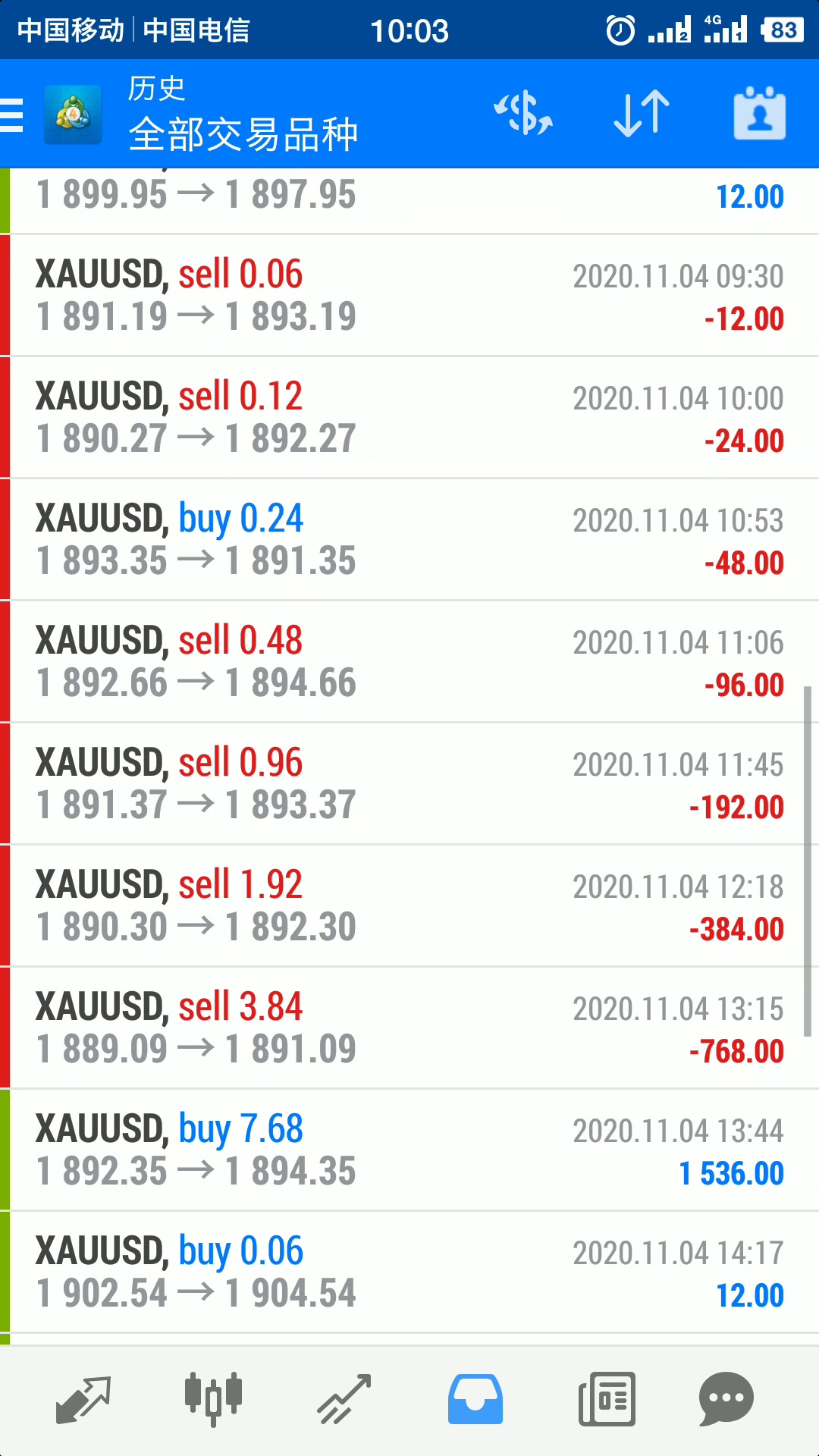Select the buy 0.06 trade at 14:17

point(409,1272)
